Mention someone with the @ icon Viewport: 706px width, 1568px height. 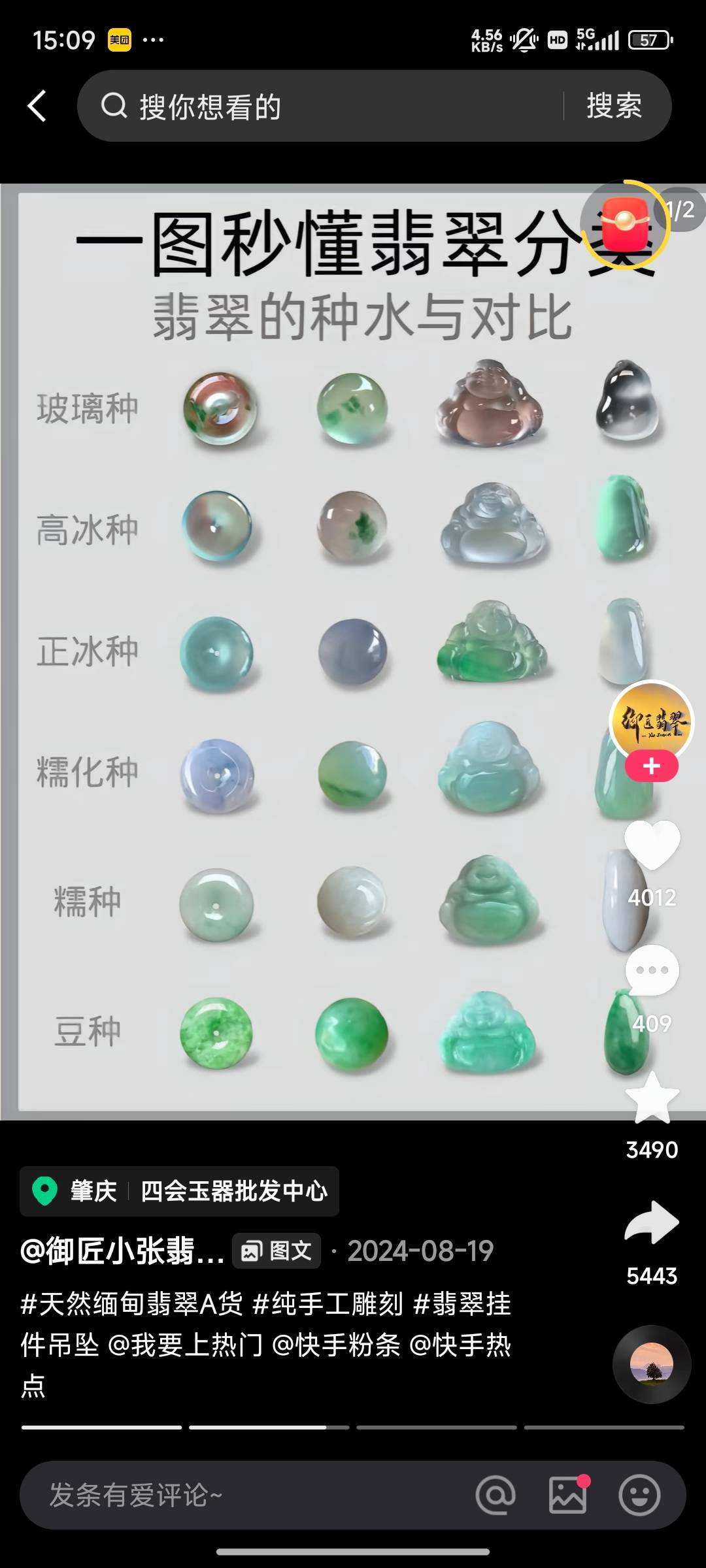pos(496,1495)
